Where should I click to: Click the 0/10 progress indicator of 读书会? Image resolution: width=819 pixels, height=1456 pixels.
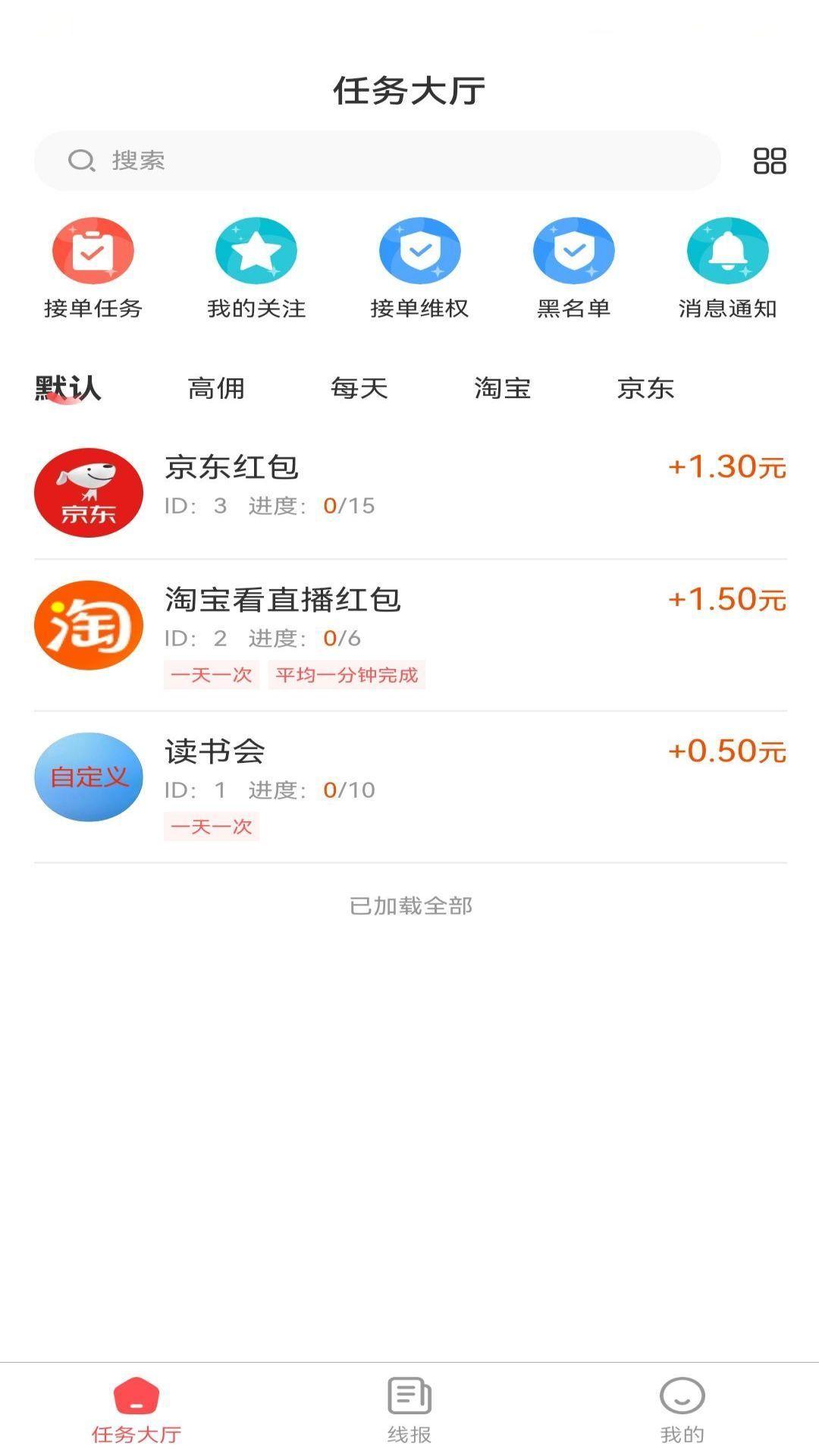(349, 789)
